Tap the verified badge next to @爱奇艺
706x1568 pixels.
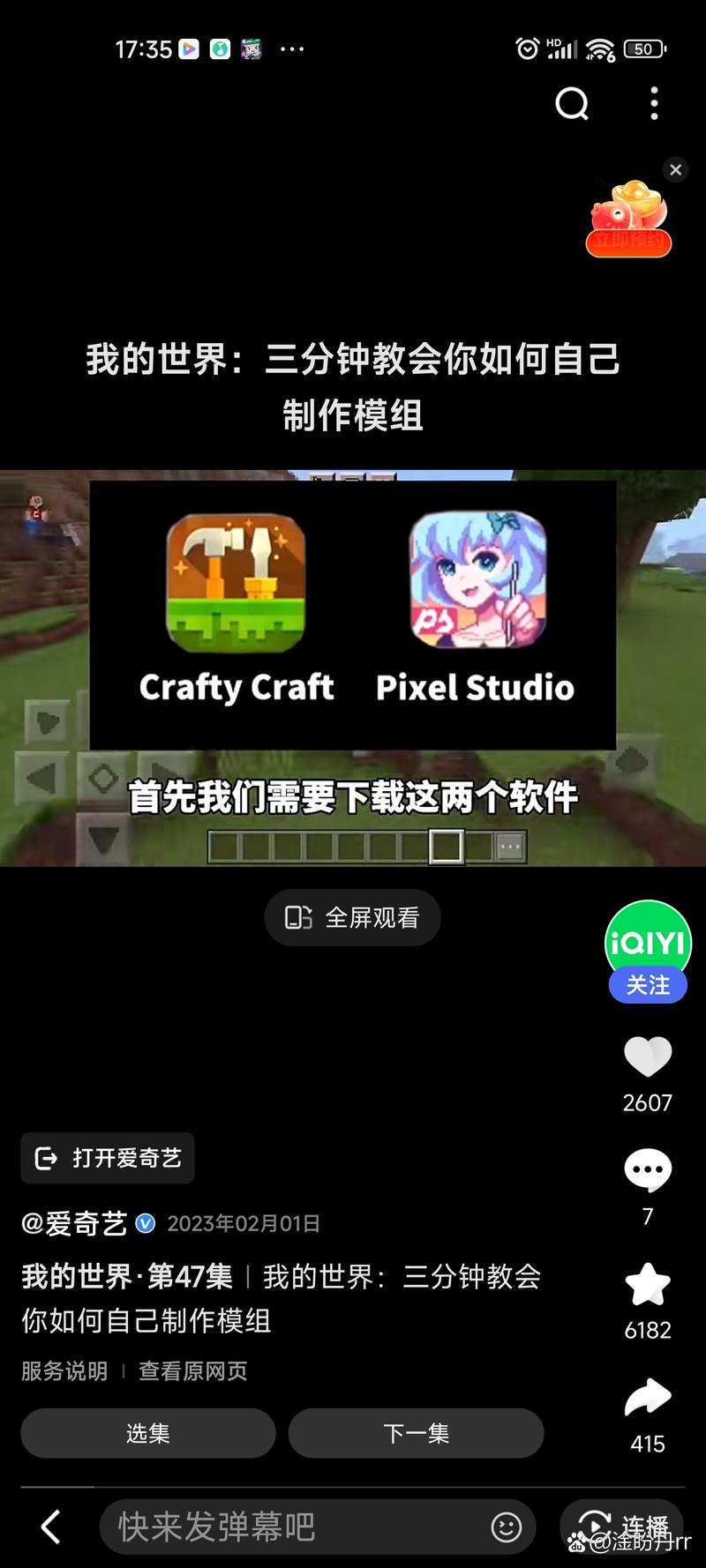pos(145,1223)
